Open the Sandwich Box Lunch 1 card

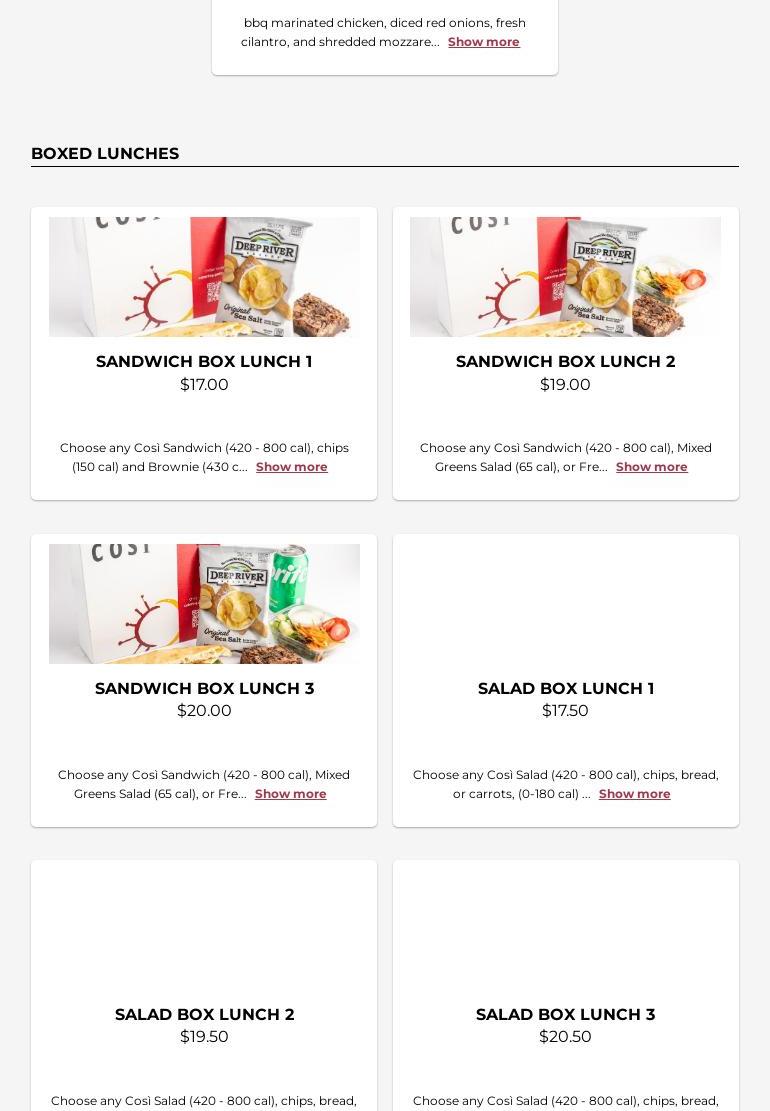(x=204, y=361)
